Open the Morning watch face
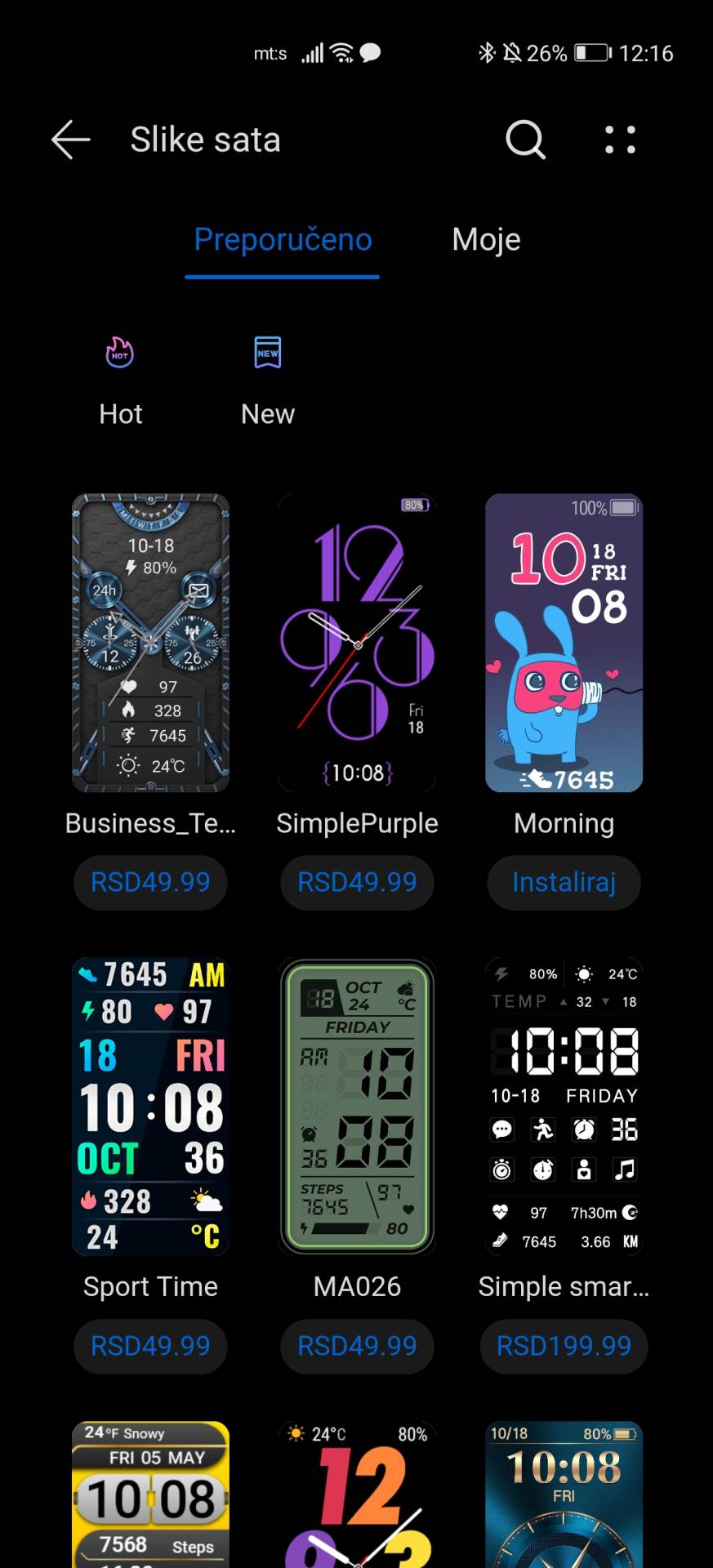The height and width of the screenshot is (1568, 713). coord(564,643)
